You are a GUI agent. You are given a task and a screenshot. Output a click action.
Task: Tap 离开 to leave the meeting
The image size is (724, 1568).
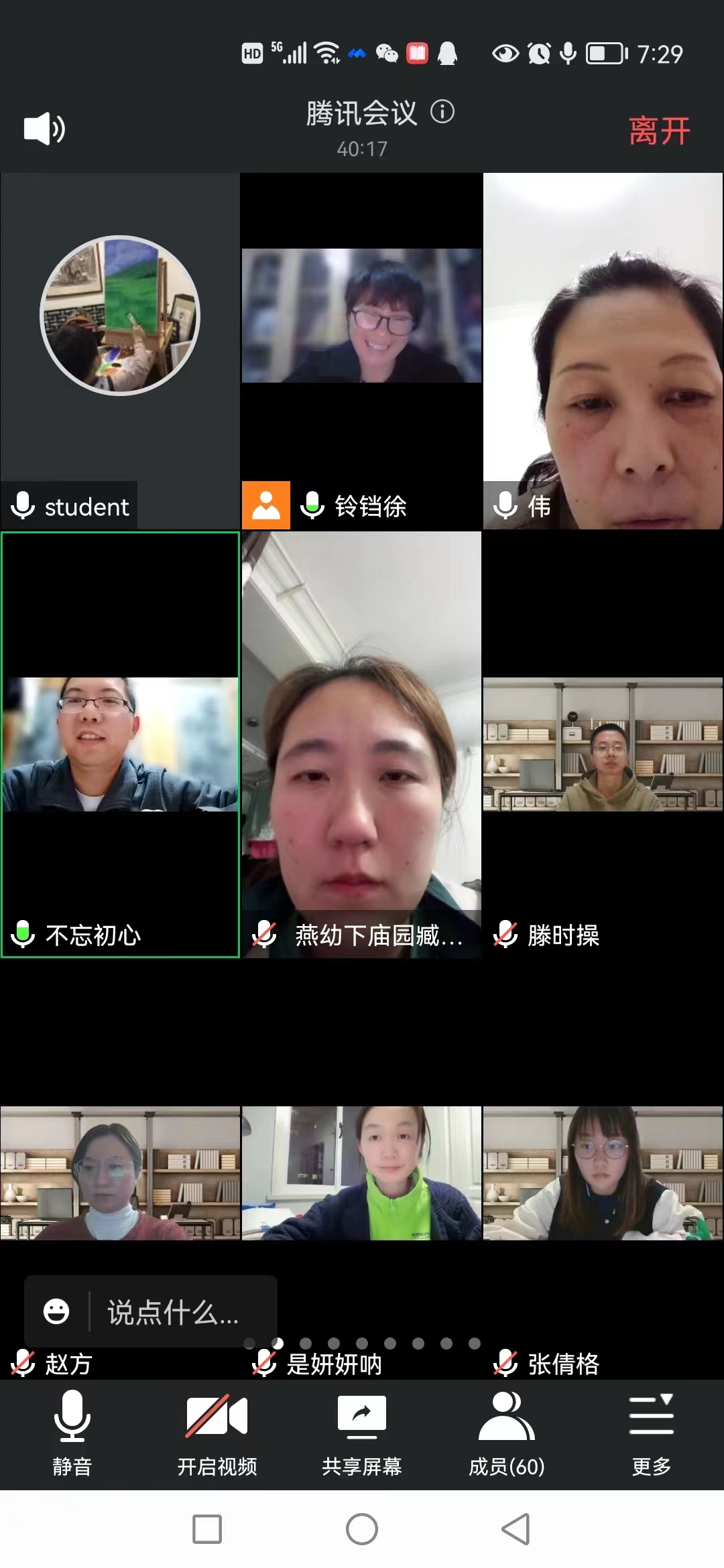click(658, 129)
